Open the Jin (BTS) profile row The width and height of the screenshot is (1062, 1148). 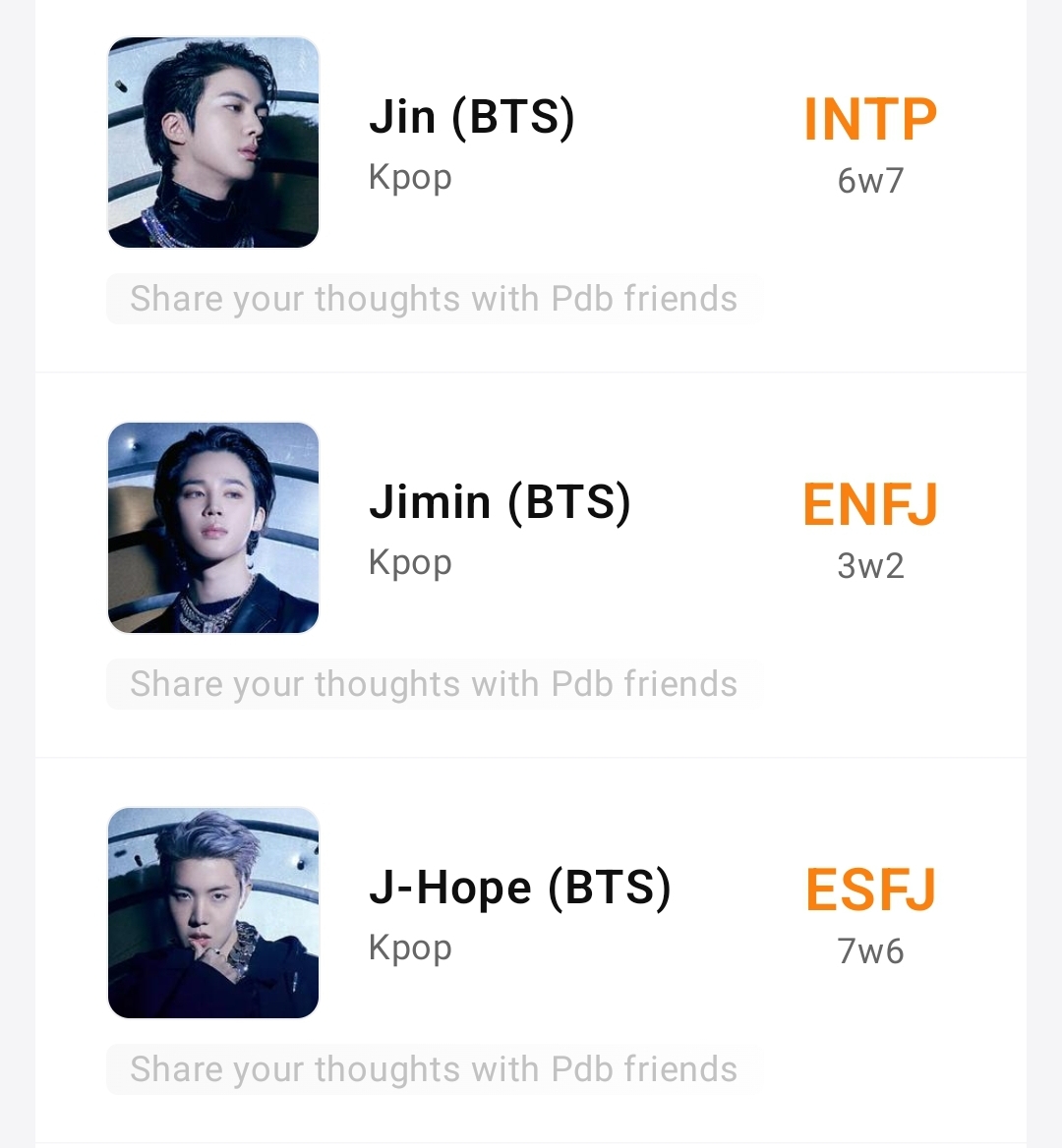(x=472, y=118)
